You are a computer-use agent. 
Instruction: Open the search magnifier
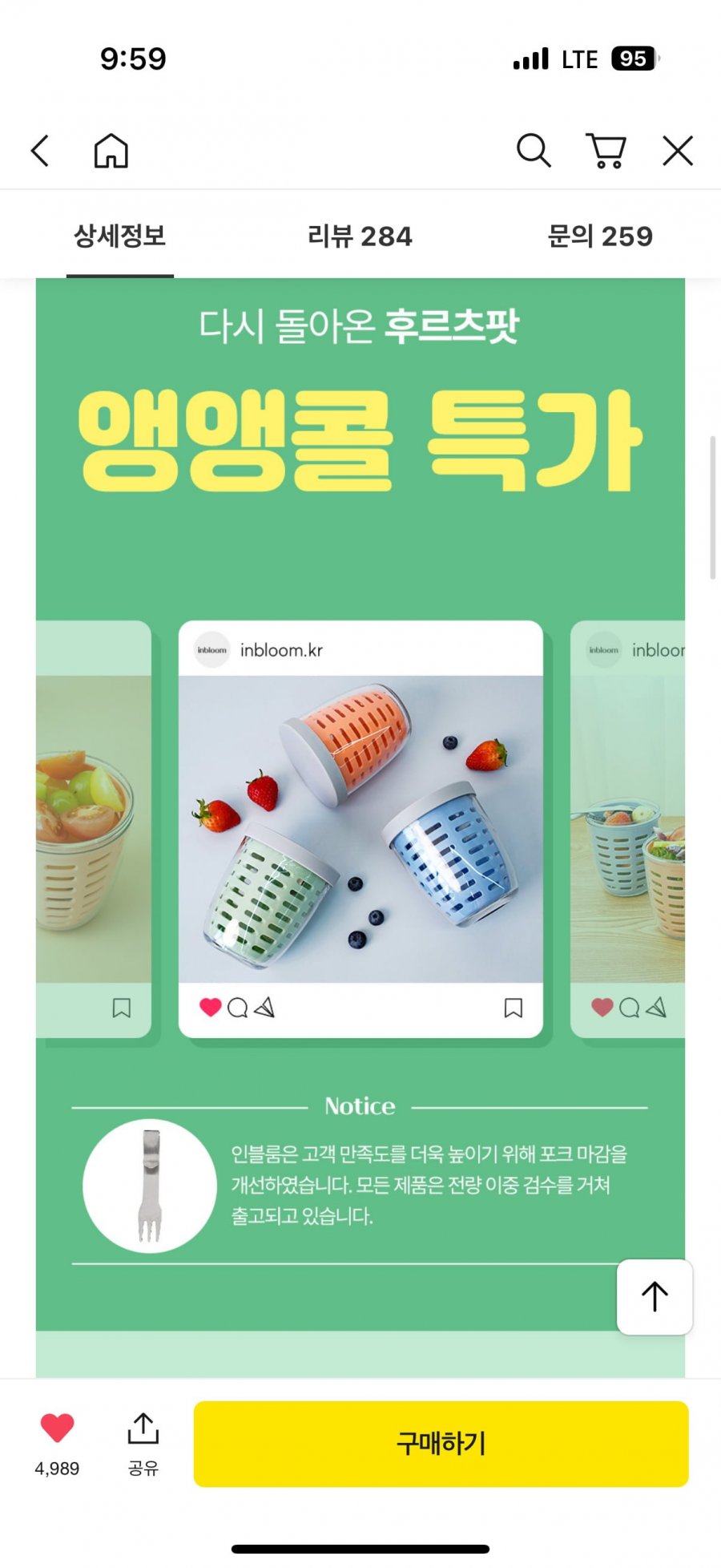click(x=534, y=151)
